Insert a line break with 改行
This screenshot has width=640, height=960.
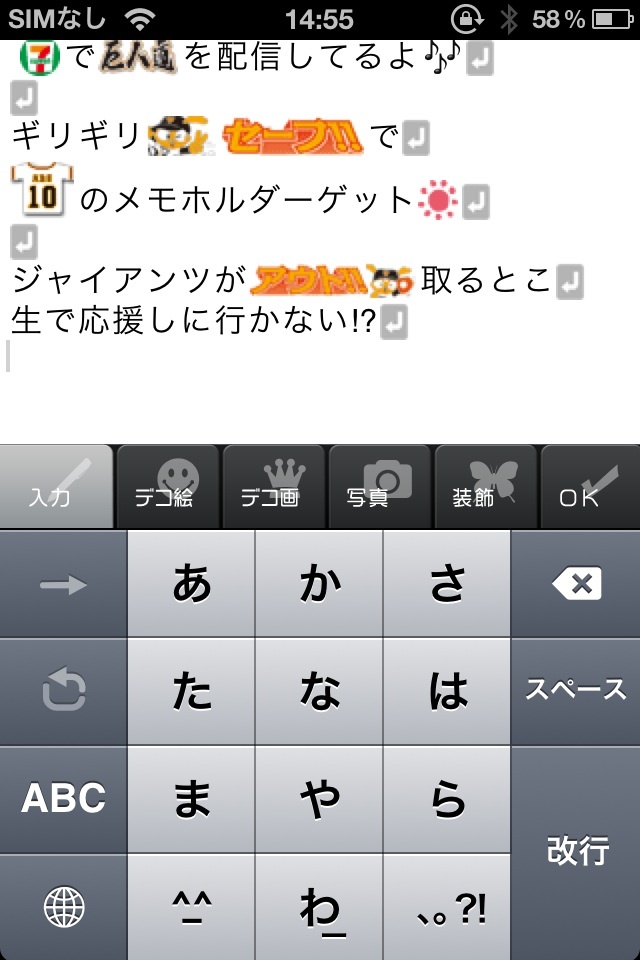pos(576,852)
